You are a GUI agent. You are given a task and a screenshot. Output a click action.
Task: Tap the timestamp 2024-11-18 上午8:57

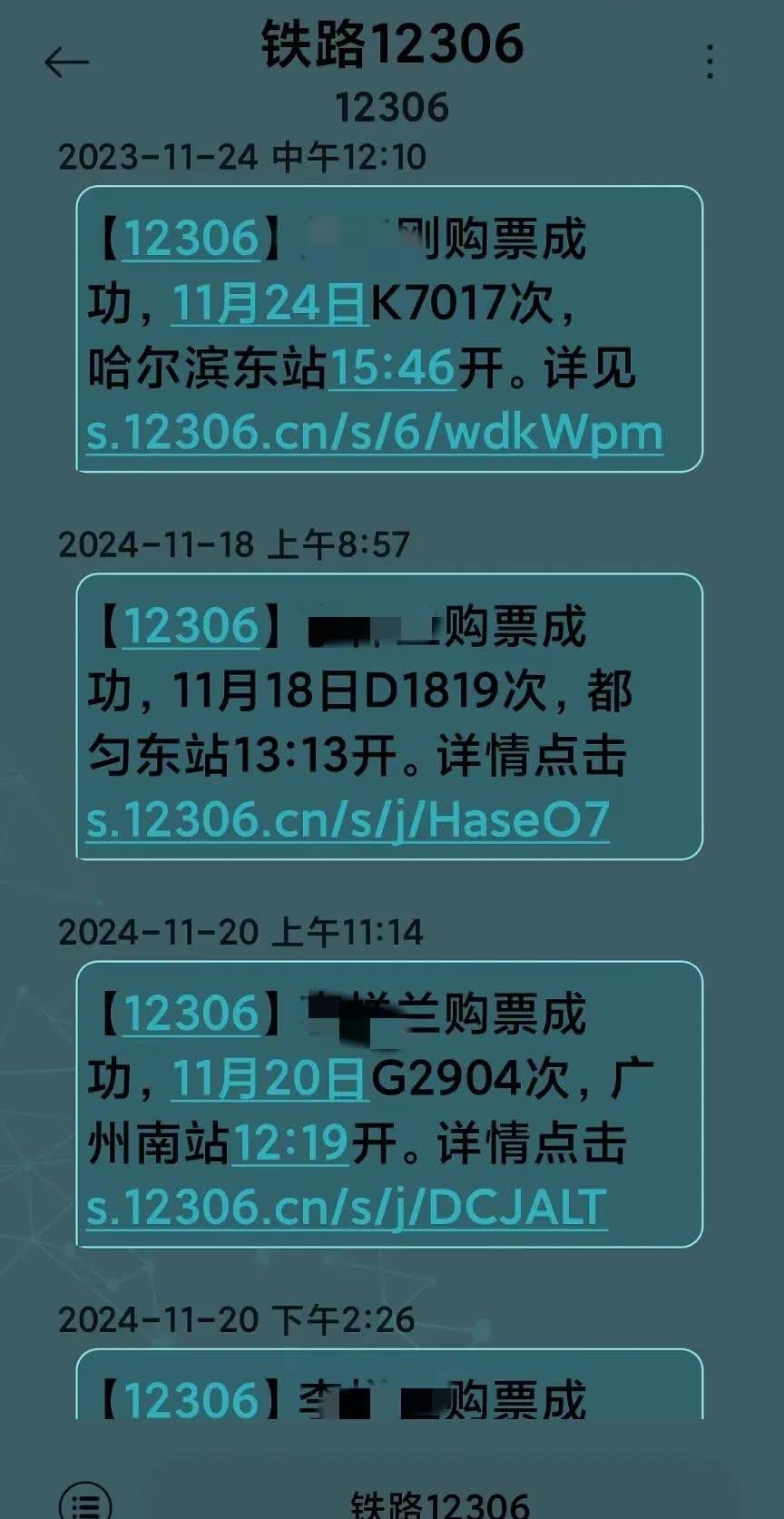236,545
